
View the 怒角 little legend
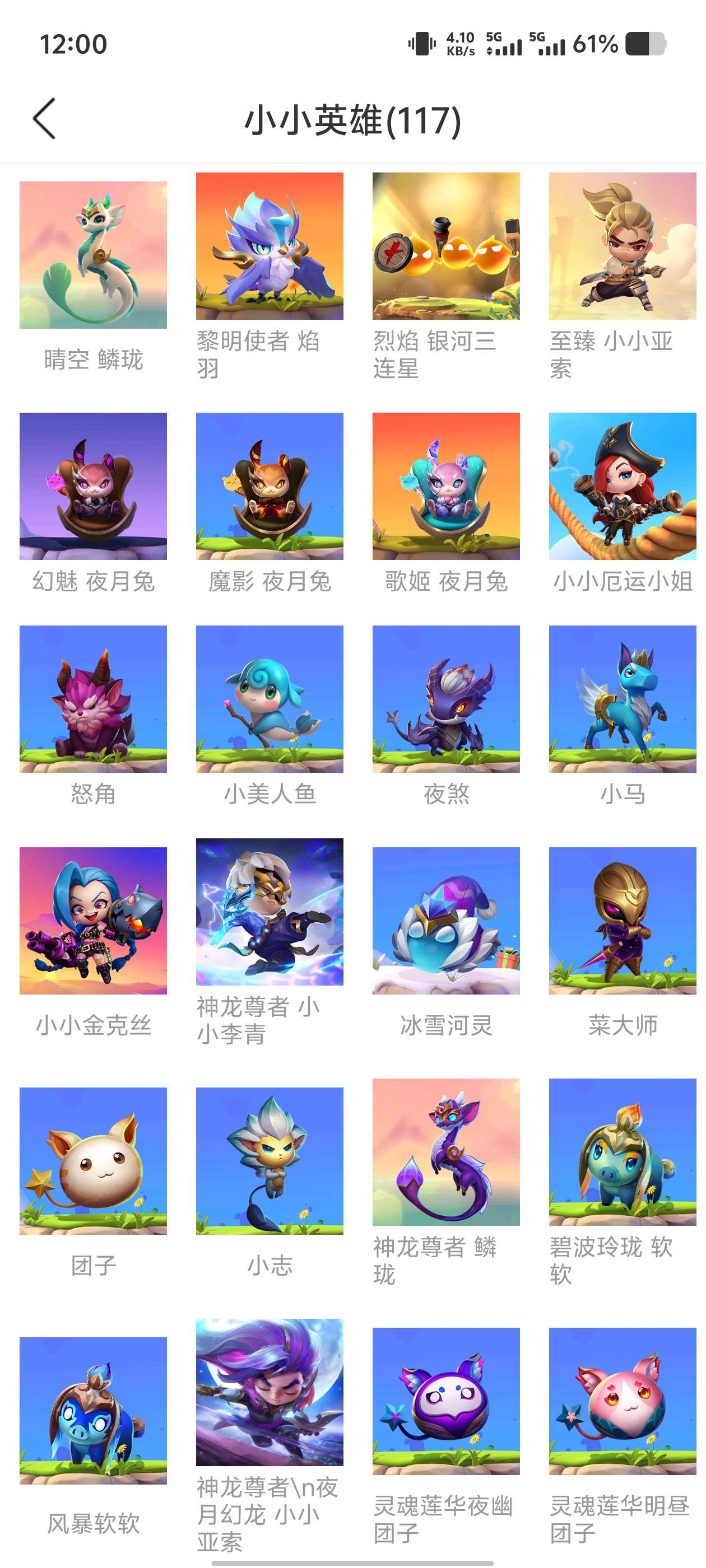[x=93, y=699]
